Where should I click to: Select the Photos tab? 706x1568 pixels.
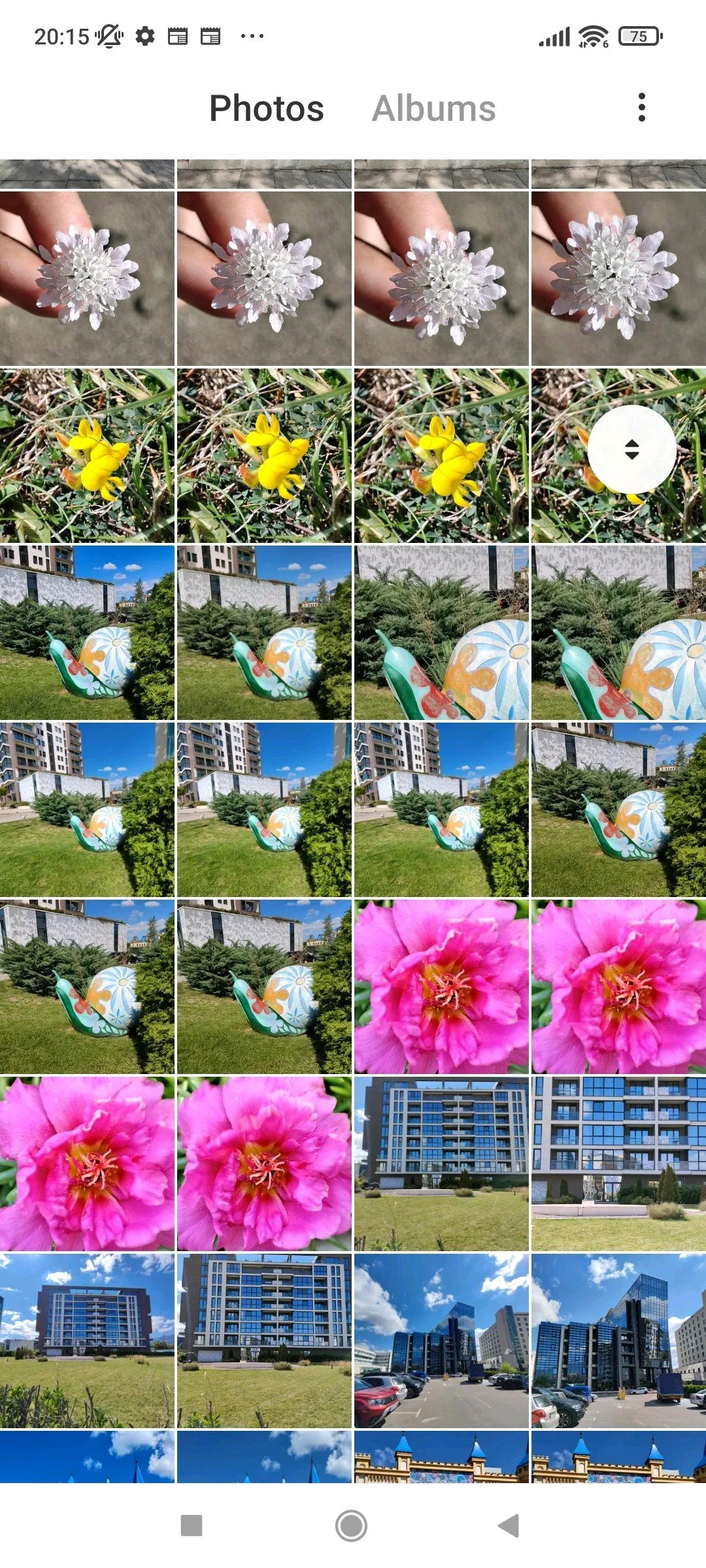pos(267,108)
